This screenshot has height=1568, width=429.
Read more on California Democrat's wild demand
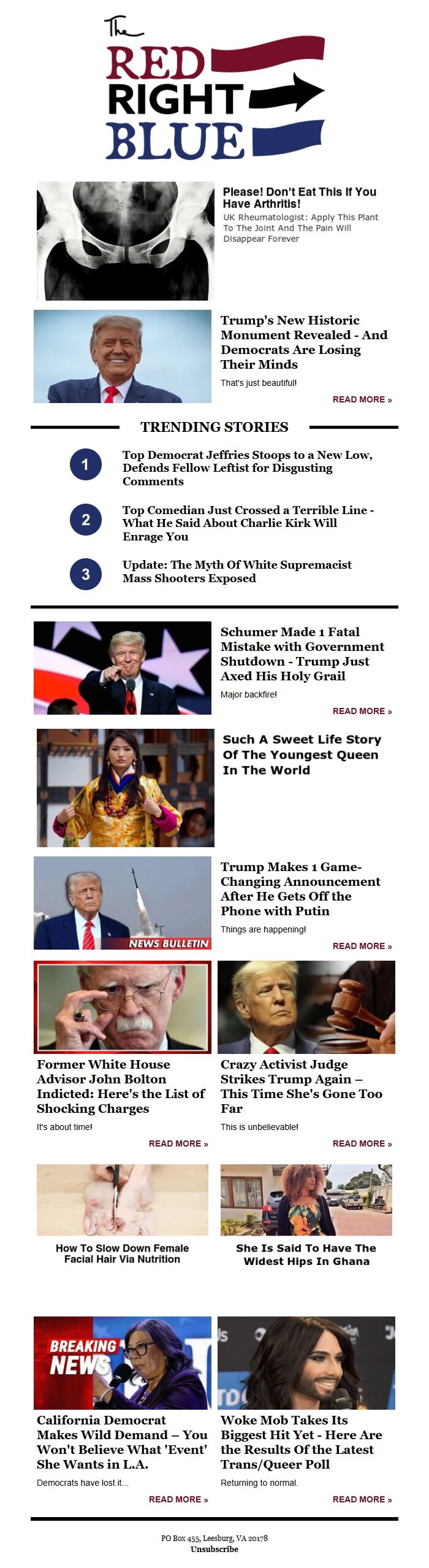click(x=178, y=1499)
